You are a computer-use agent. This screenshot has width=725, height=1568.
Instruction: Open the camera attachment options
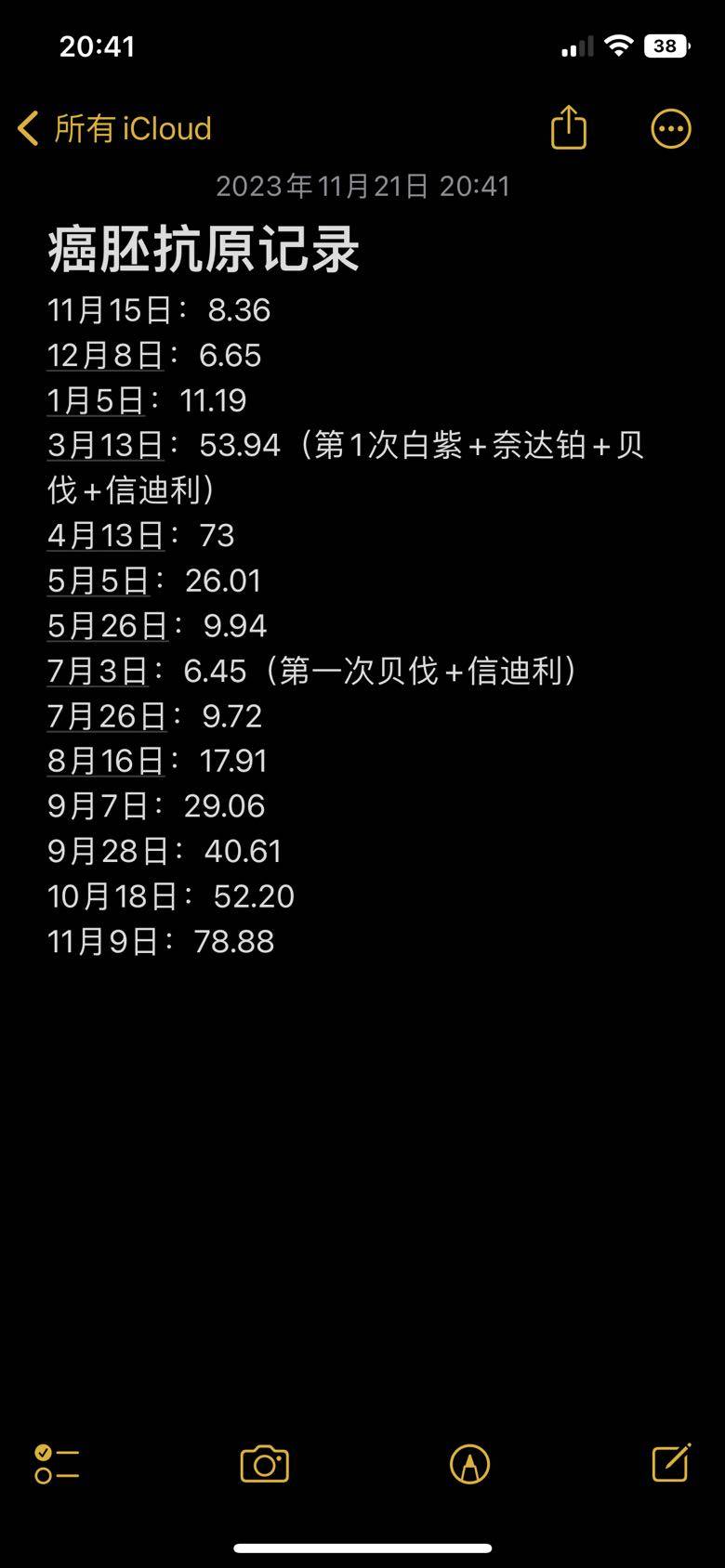265,1464
